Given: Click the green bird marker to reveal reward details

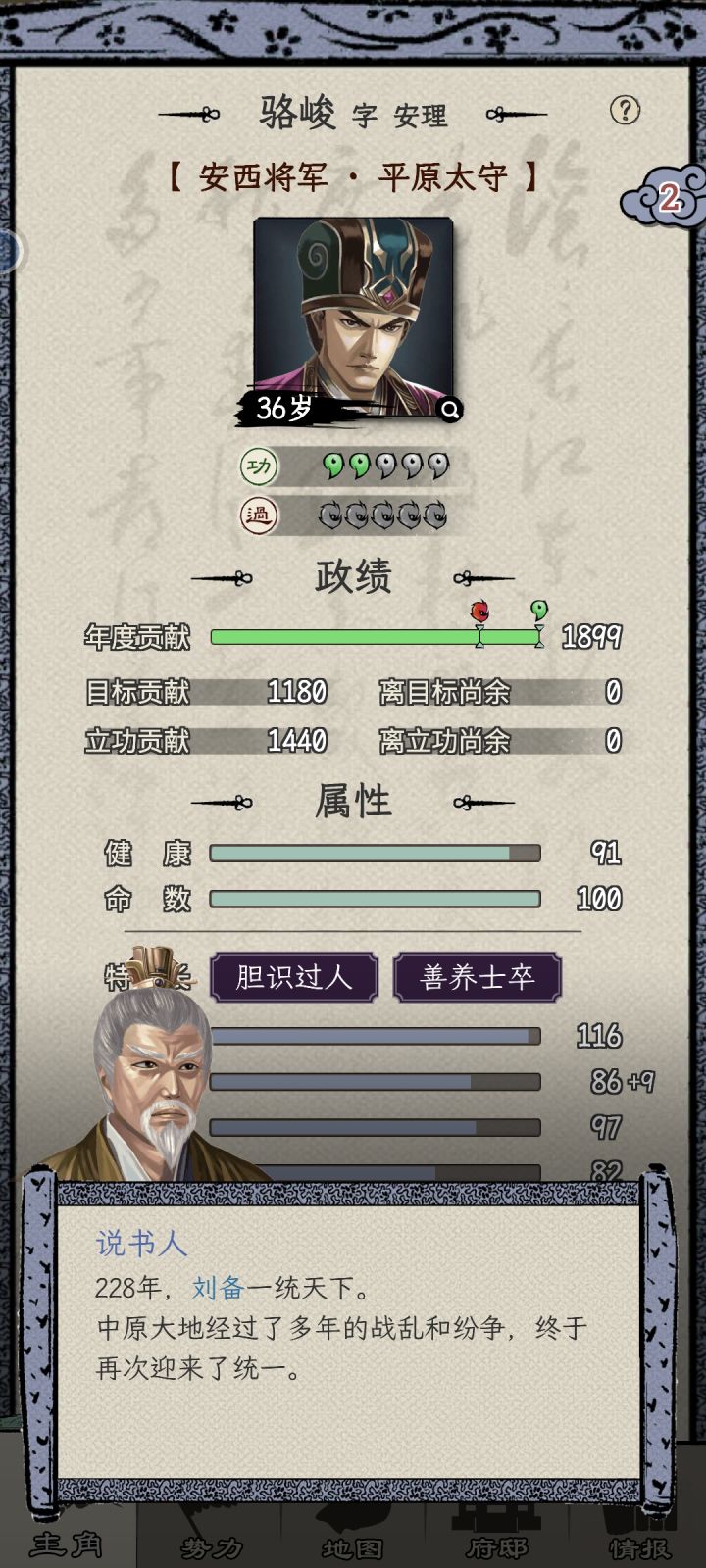Looking at the screenshot, I should click(535, 608).
